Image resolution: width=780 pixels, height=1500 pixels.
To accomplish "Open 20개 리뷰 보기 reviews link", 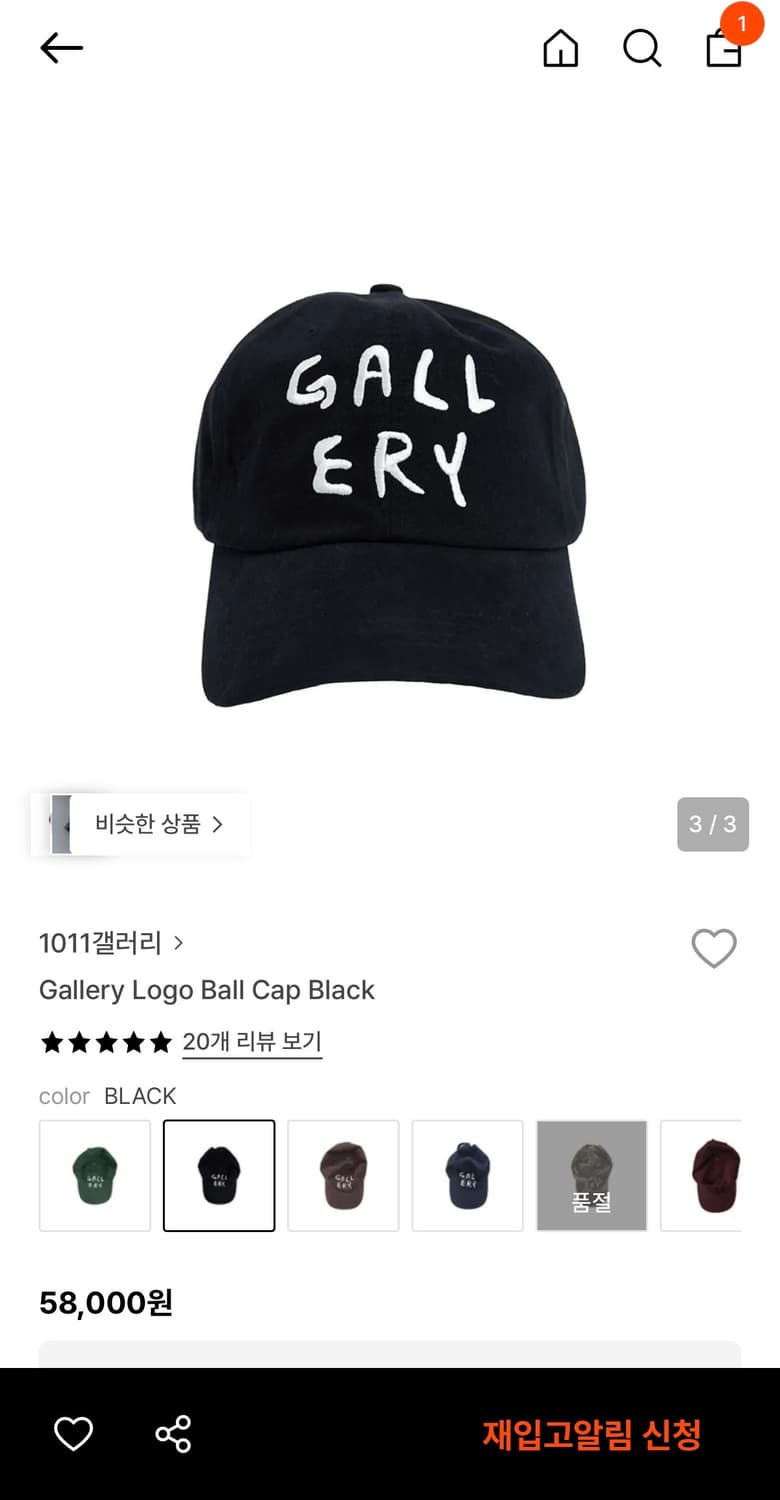I will [x=251, y=1042].
